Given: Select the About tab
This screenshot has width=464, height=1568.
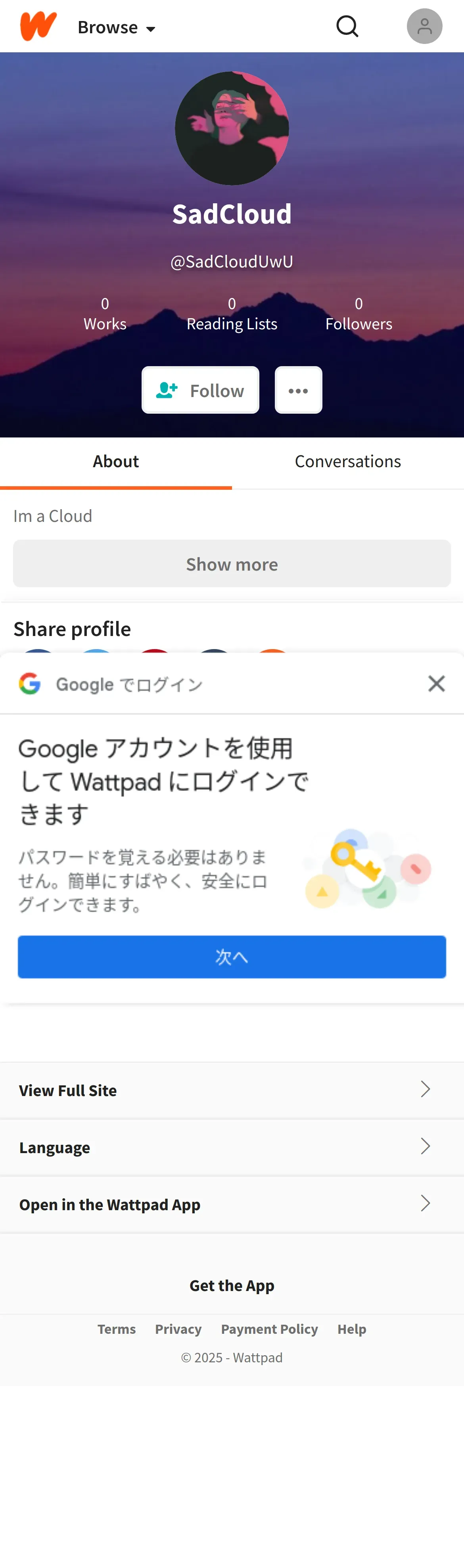Looking at the screenshot, I should (x=116, y=461).
